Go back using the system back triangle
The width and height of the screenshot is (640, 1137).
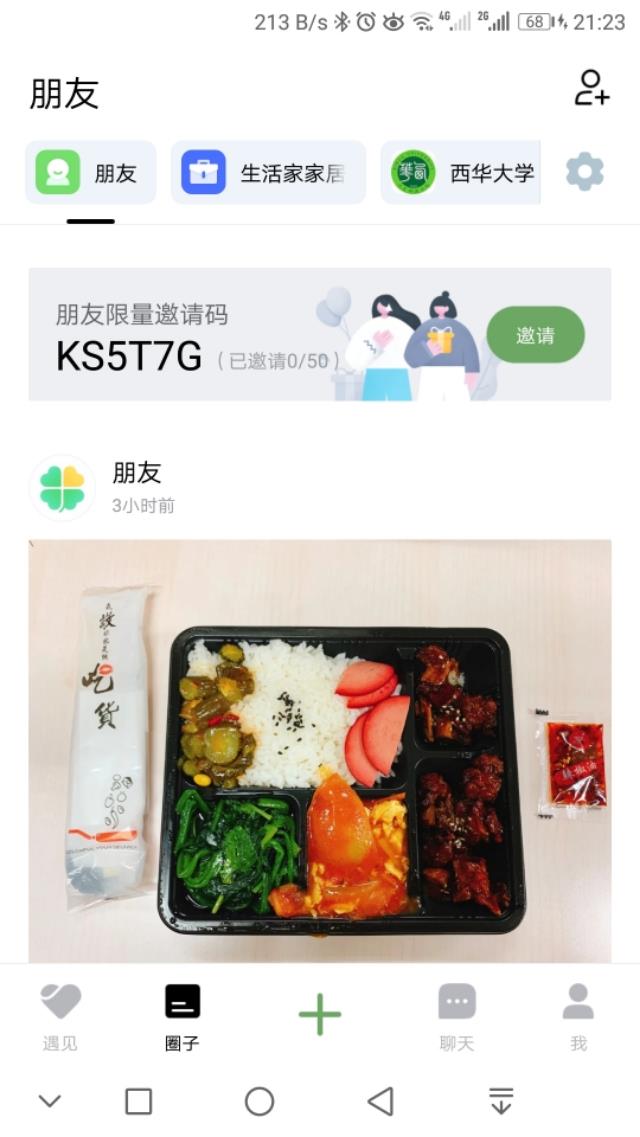[x=380, y=1101]
